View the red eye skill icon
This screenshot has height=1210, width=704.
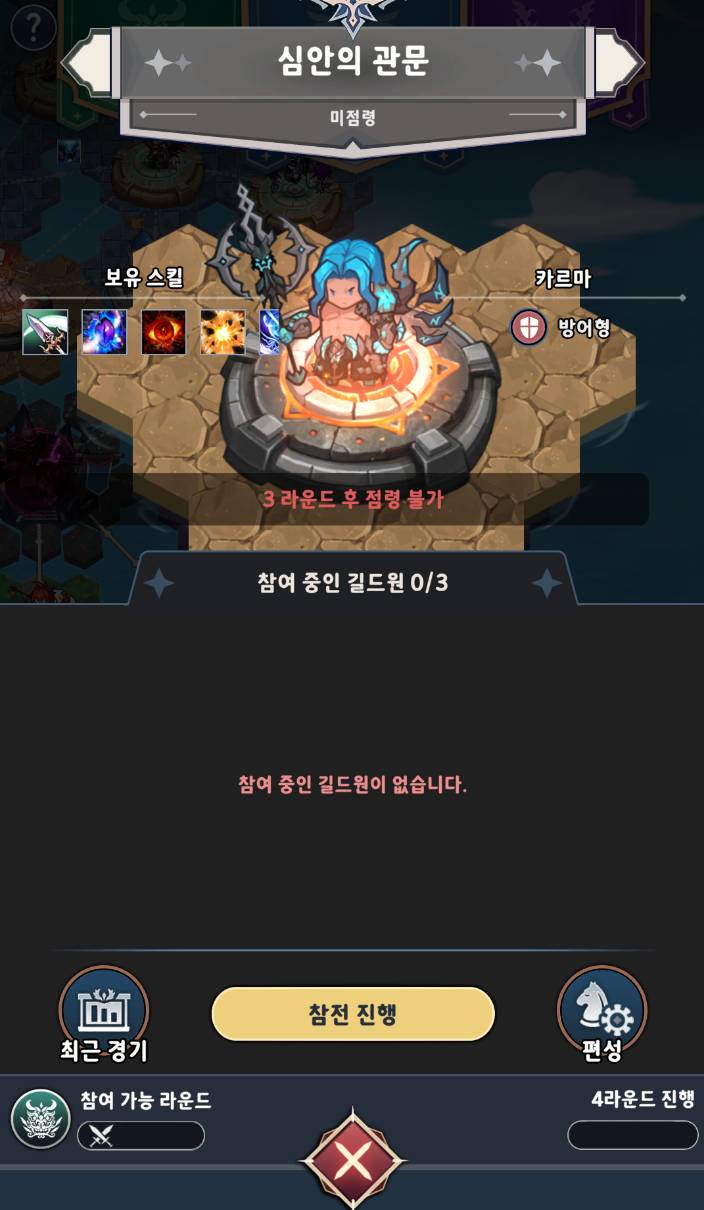163,332
